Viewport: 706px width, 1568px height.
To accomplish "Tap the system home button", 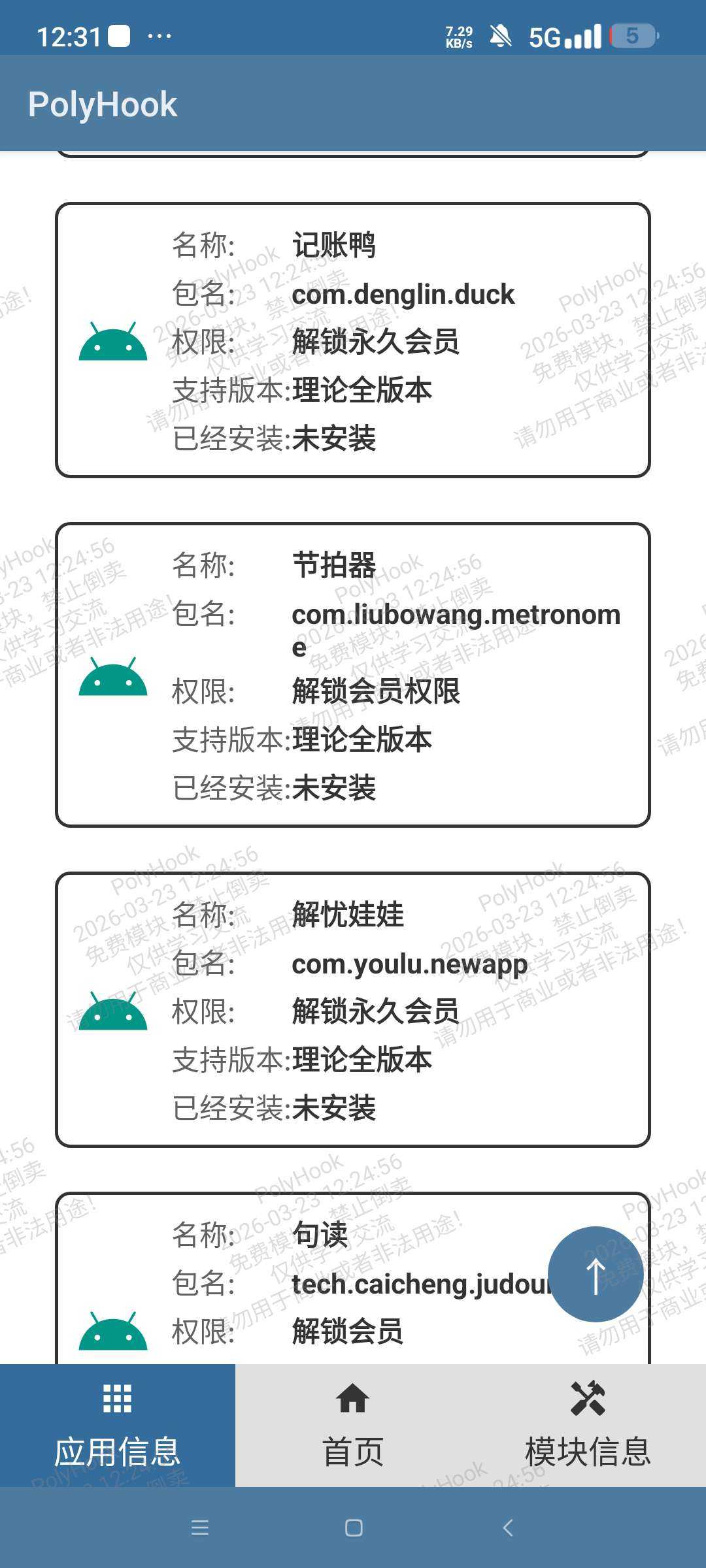I will 354,1527.
